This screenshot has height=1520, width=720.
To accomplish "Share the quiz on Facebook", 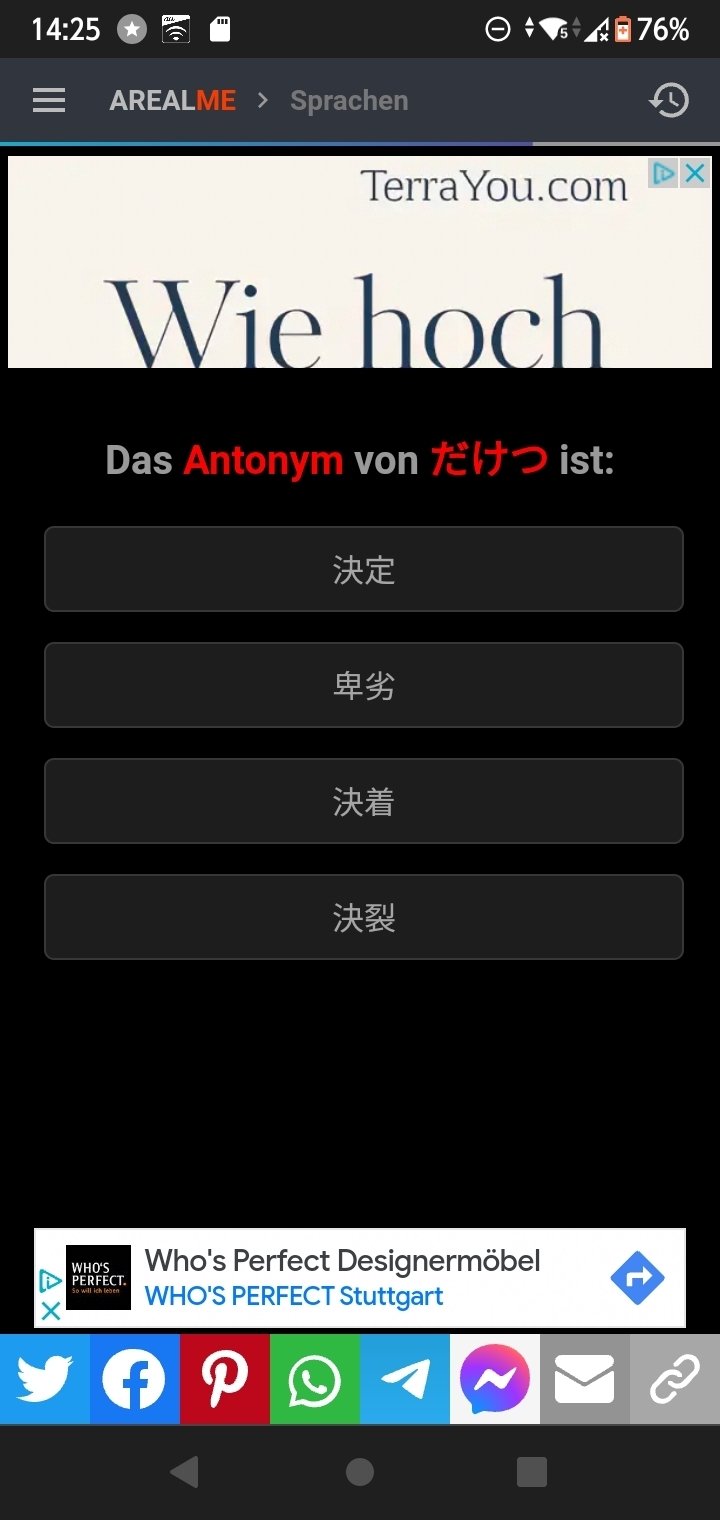I will coord(134,1380).
